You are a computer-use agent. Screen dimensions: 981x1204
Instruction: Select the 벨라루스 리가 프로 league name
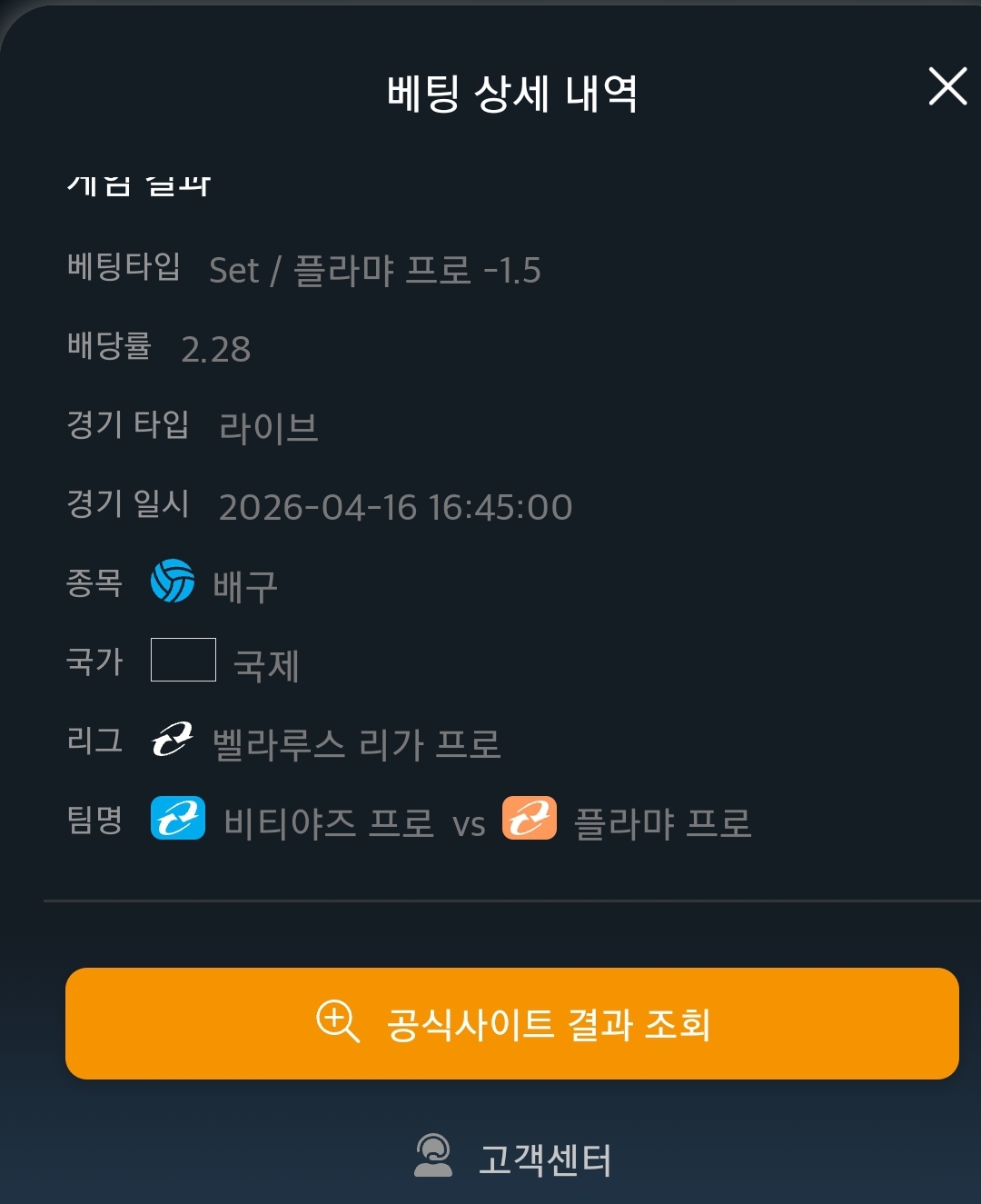click(x=356, y=743)
